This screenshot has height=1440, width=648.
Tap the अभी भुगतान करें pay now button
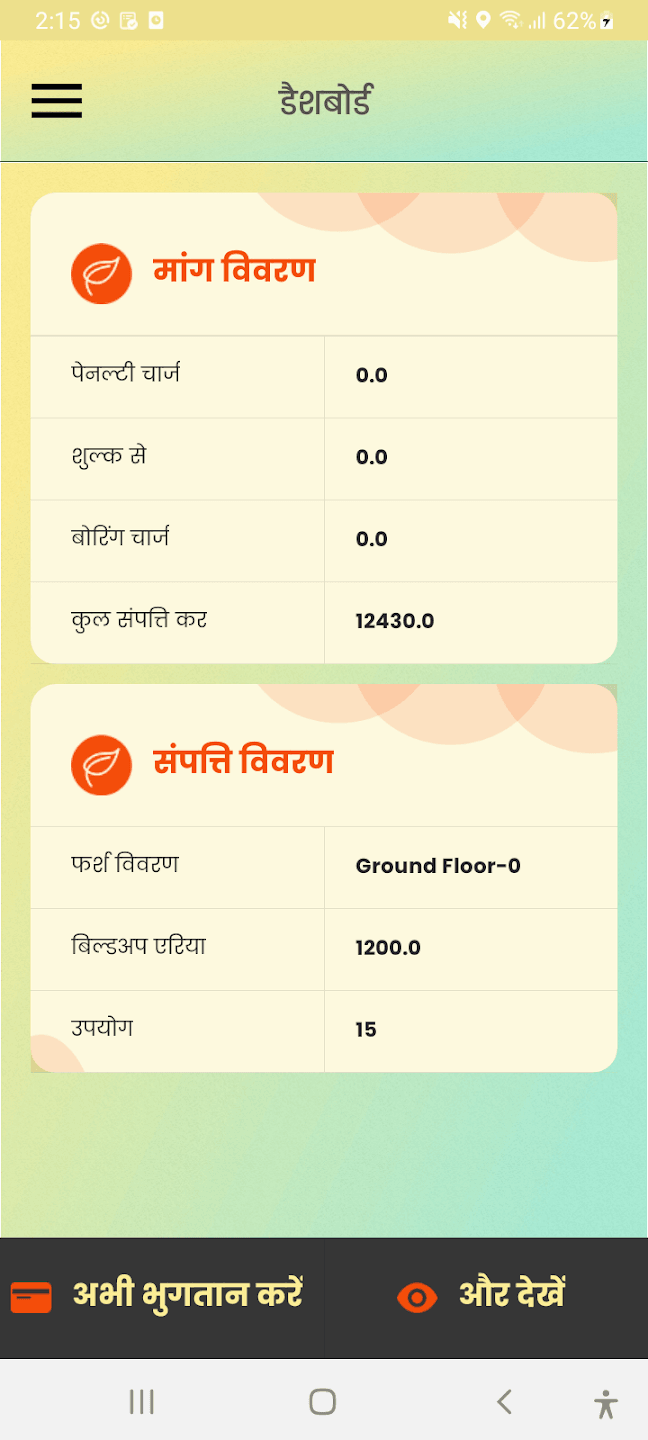tap(162, 1296)
